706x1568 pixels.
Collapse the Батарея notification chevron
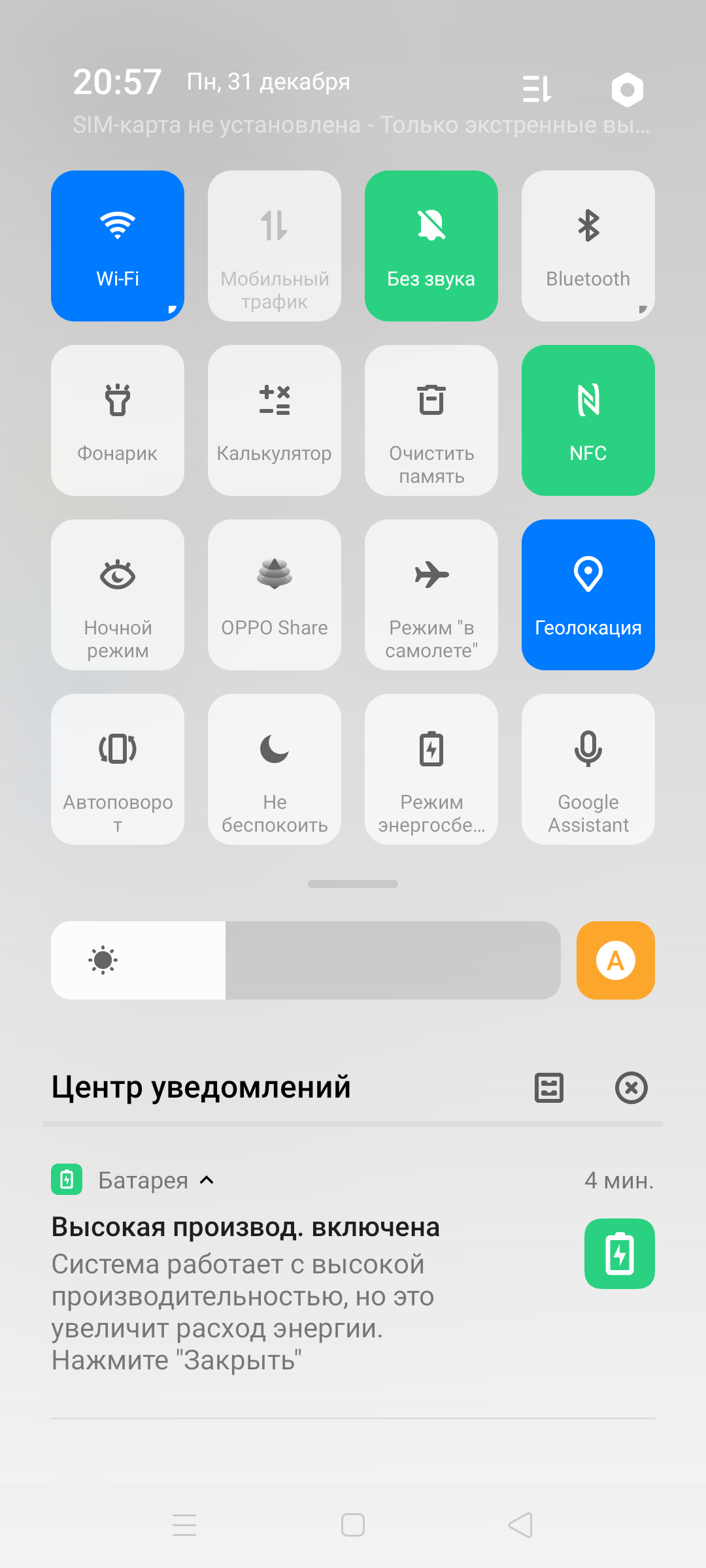207,1180
